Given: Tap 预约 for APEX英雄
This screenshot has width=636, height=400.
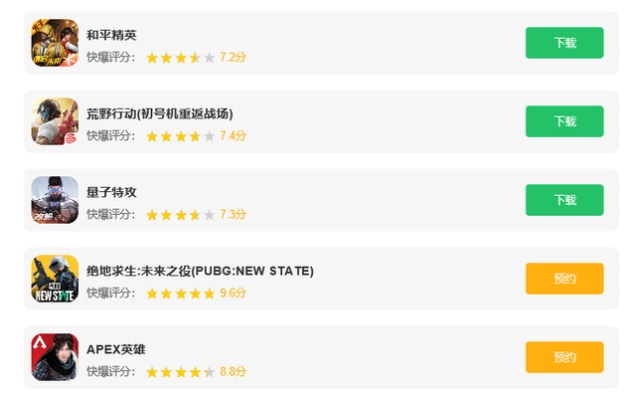Looking at the screenshot, I should click(x=564, y=357).
